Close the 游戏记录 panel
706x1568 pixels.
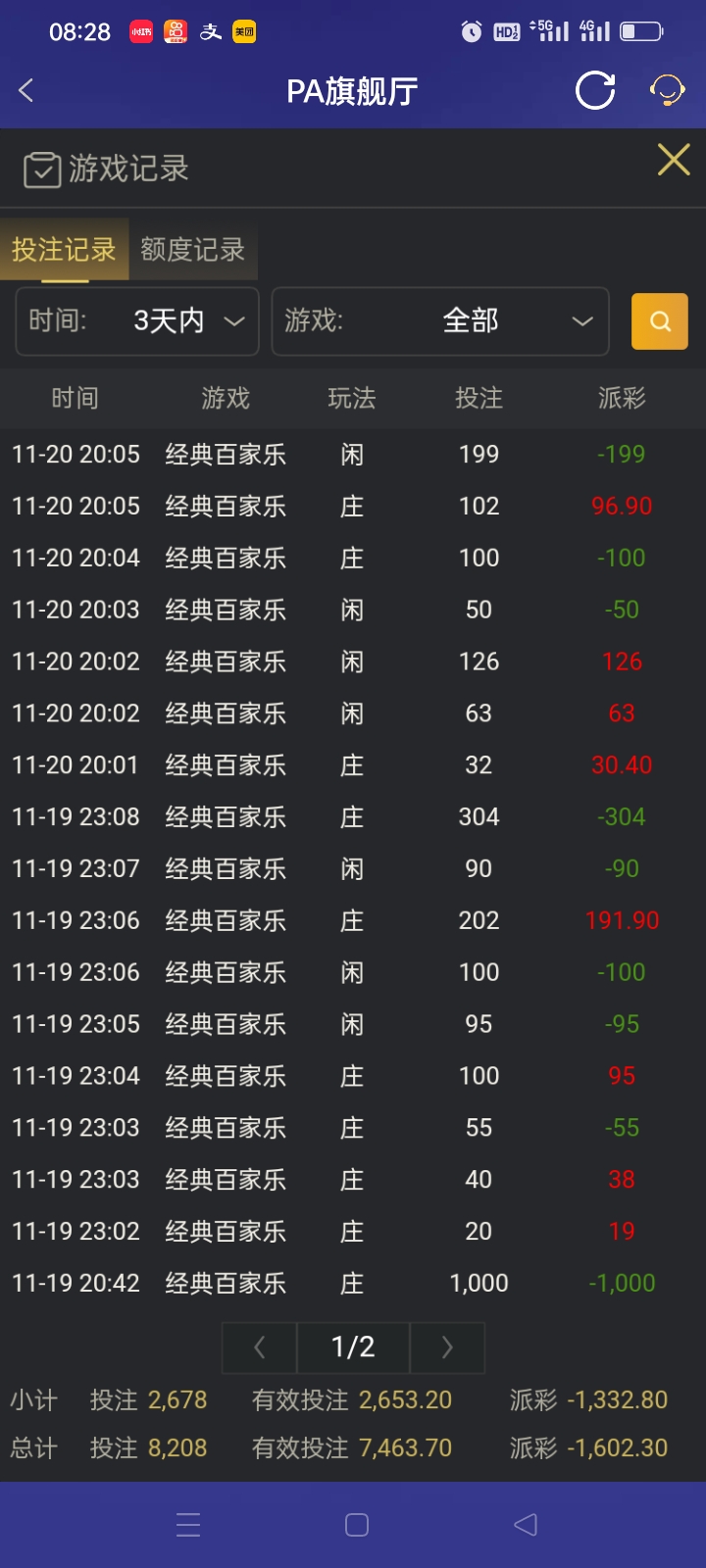pos(674,160)
